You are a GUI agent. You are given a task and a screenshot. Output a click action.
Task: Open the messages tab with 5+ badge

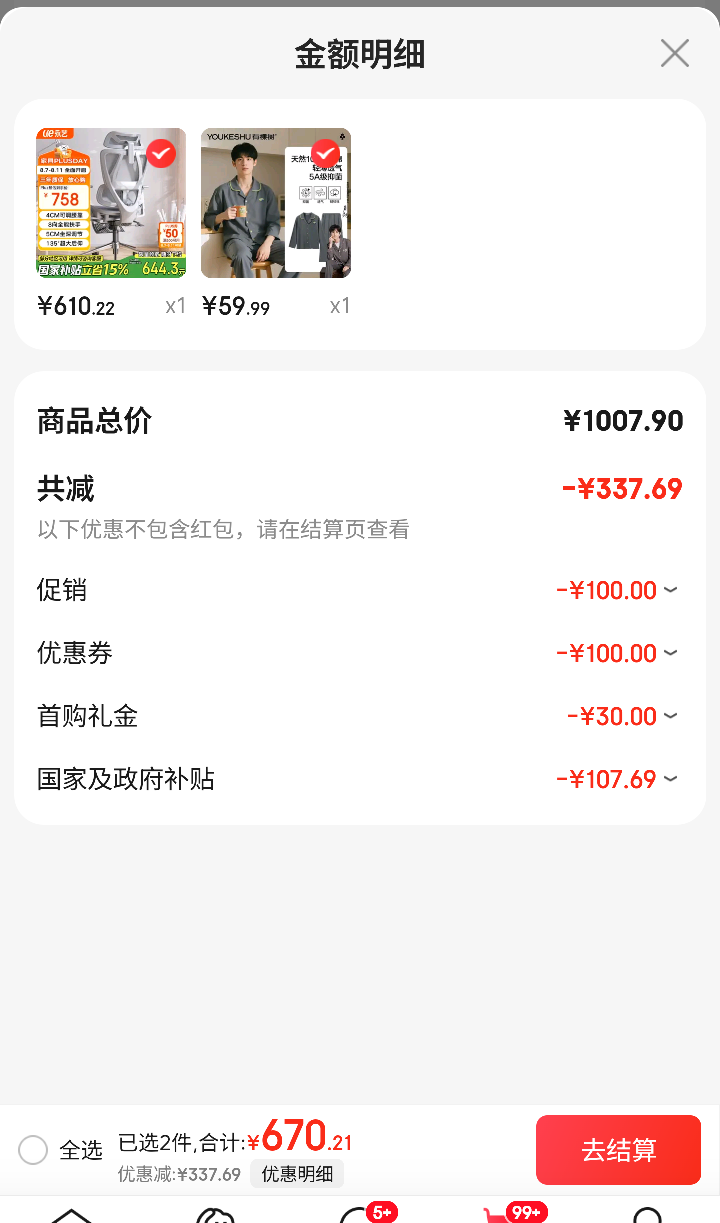point(360,1214)
